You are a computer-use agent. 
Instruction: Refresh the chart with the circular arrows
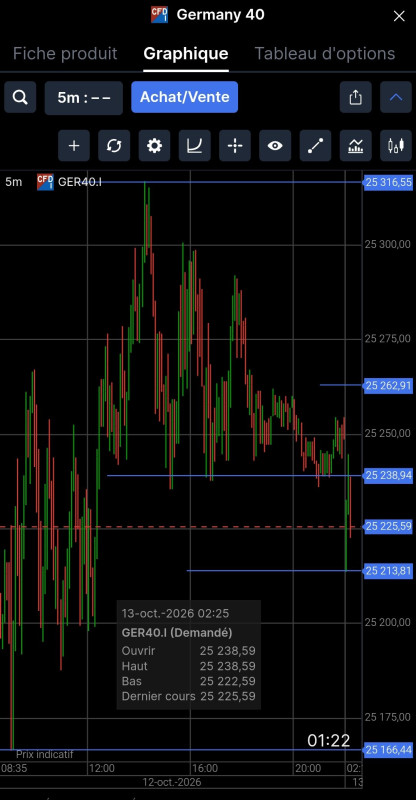tap(114, 146)
